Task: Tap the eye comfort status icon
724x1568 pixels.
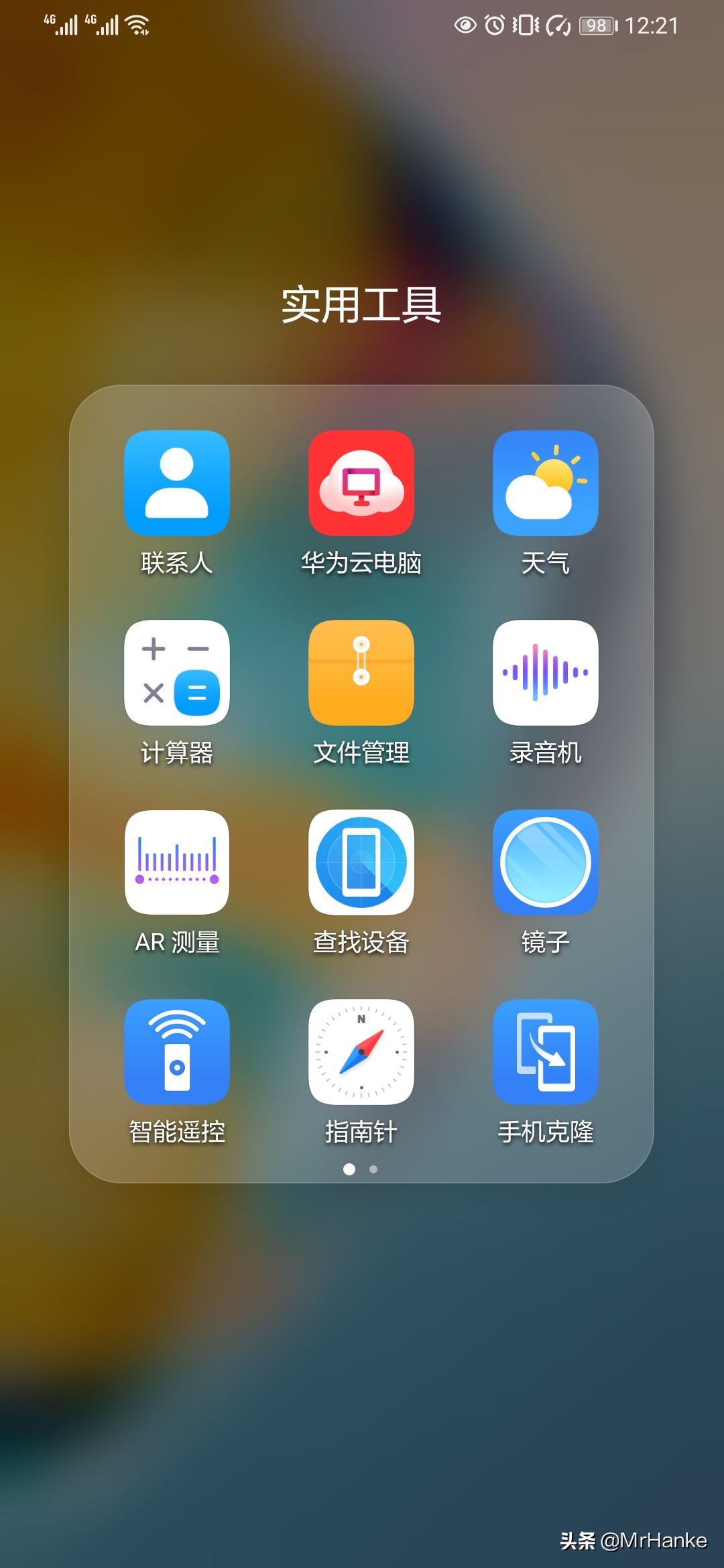Action: coord(463,25)
